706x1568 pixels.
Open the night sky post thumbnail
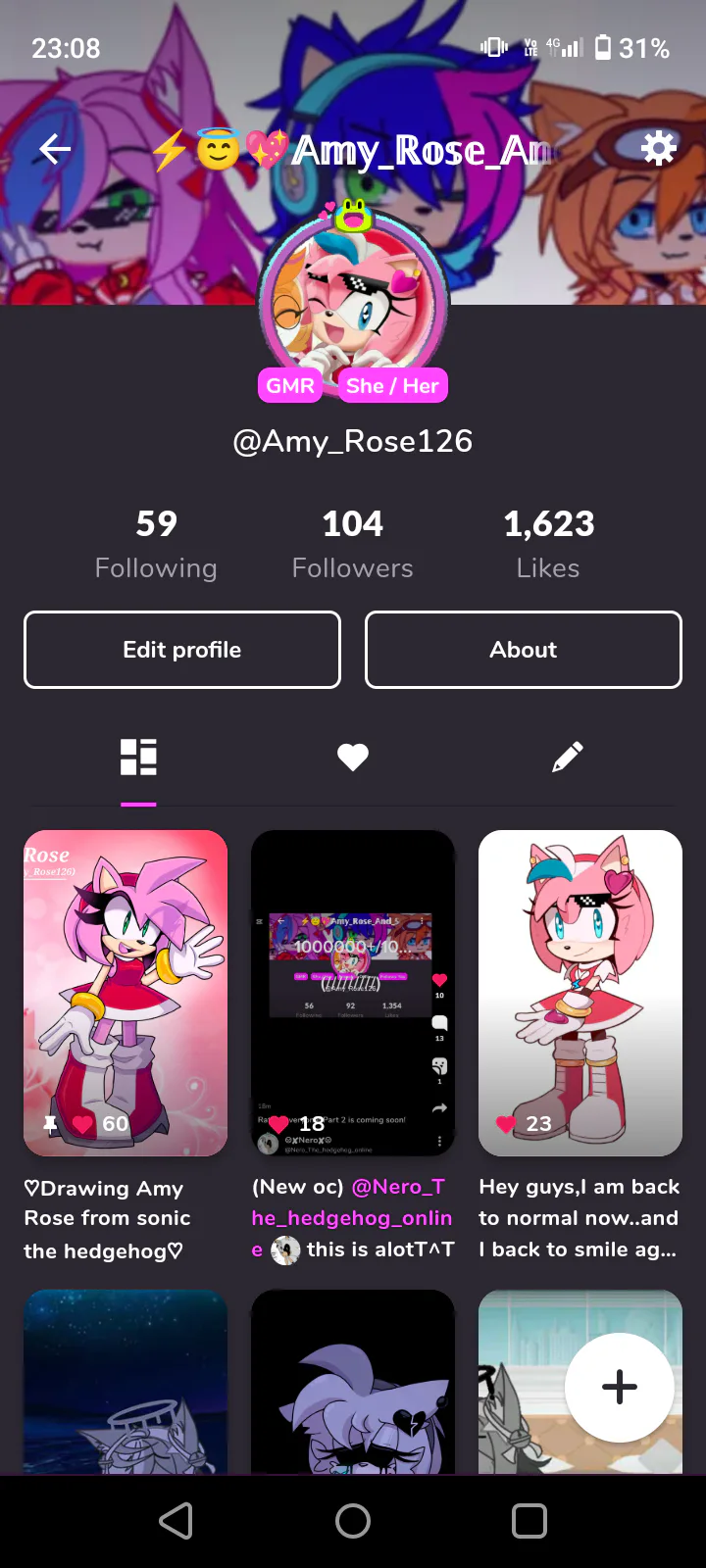tap(126, 1382)
